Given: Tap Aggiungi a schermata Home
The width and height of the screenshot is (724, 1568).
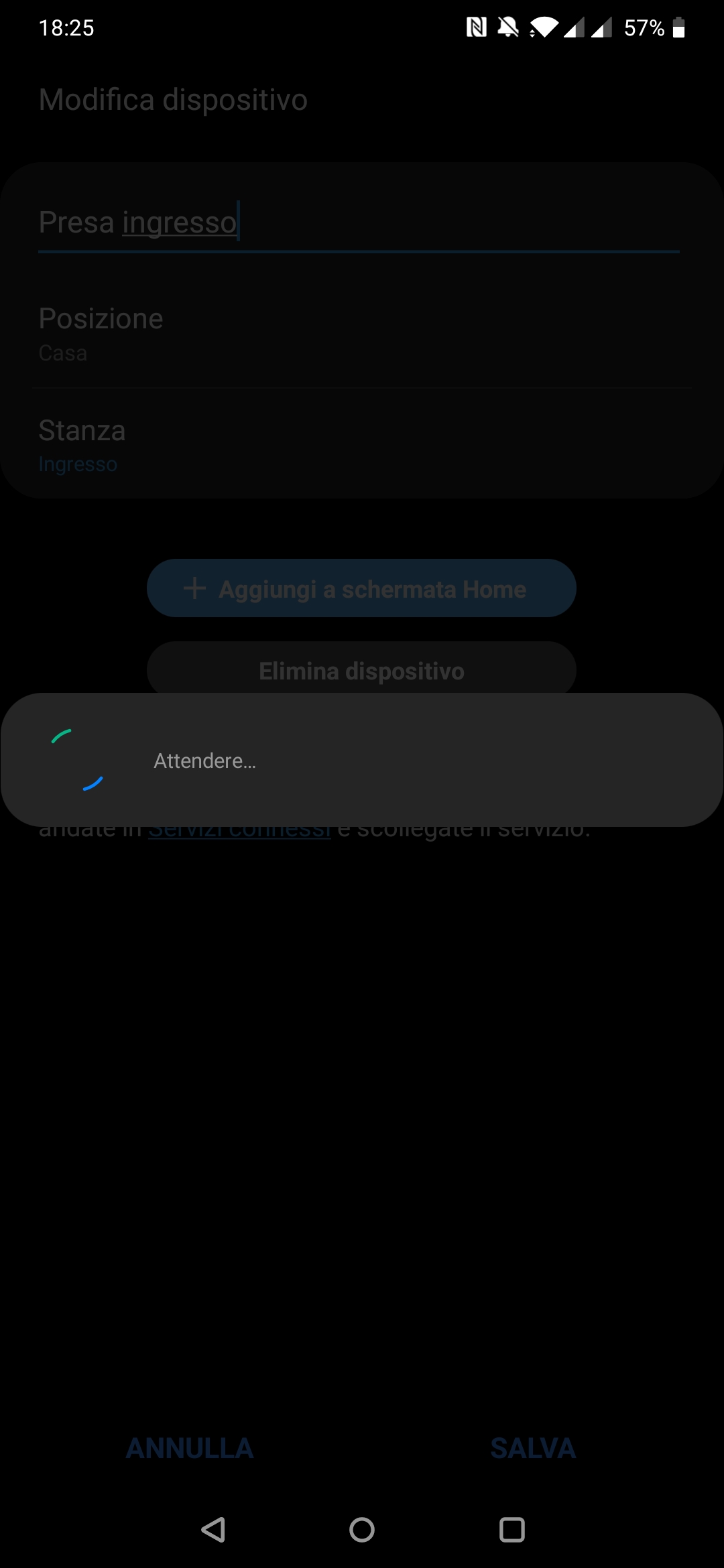Looking at the screenshot, I should tap(361, 588).
